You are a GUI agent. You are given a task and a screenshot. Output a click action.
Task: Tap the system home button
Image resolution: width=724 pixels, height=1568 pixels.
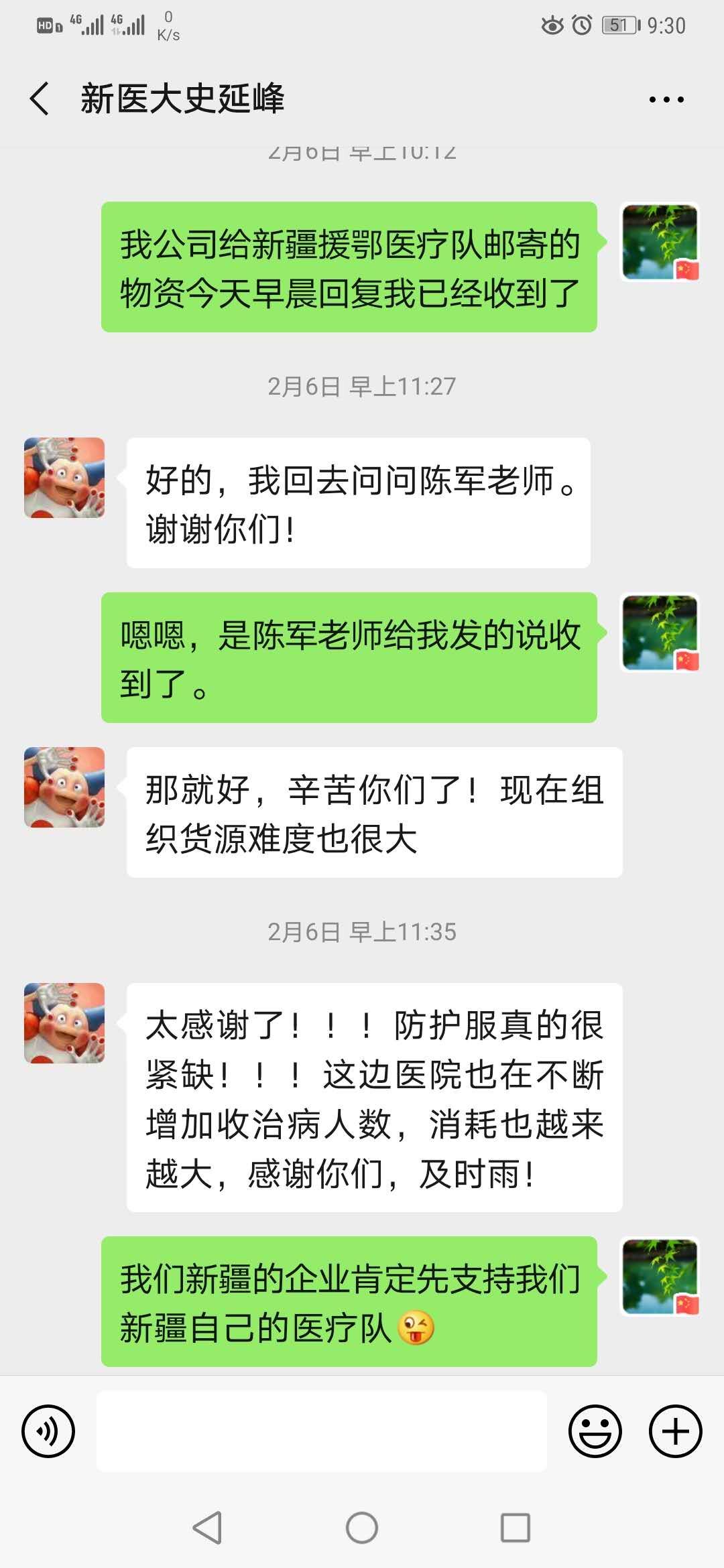[362, 1528]
